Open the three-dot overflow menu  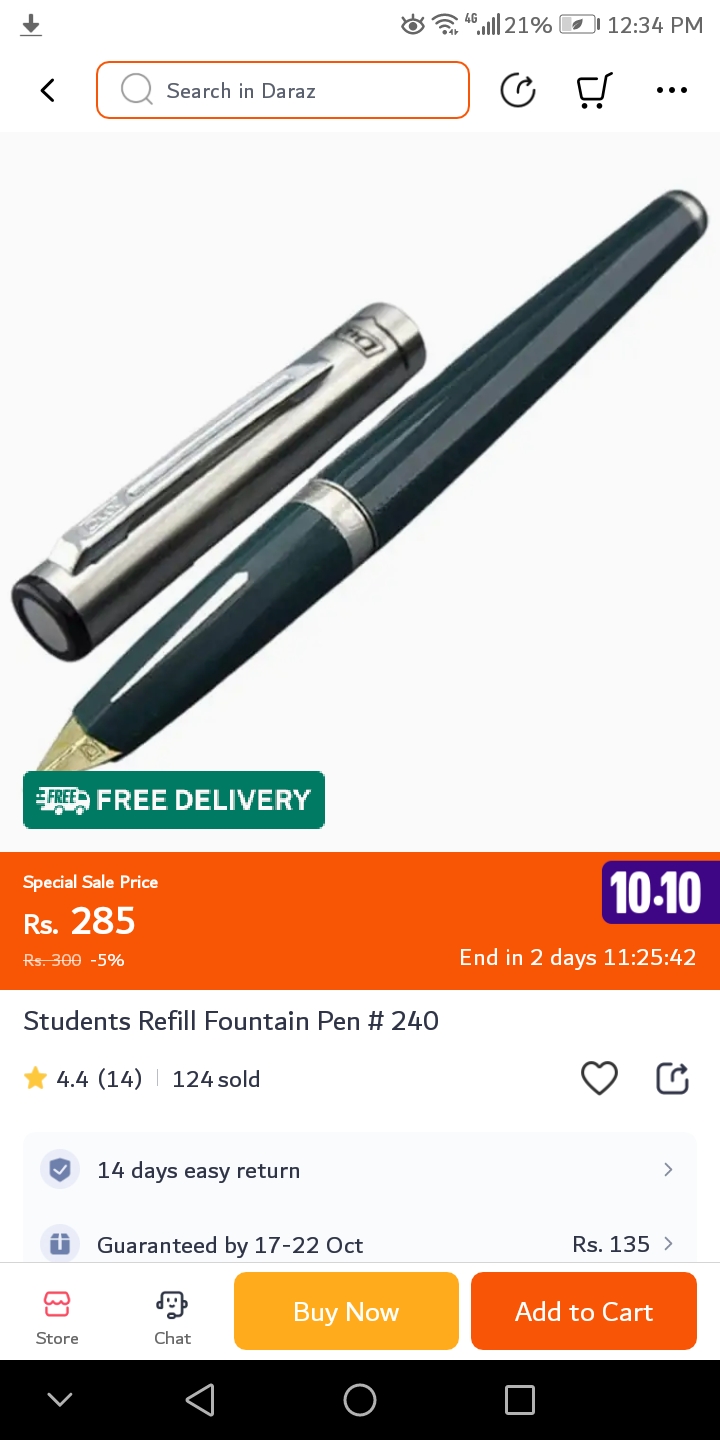671,91
